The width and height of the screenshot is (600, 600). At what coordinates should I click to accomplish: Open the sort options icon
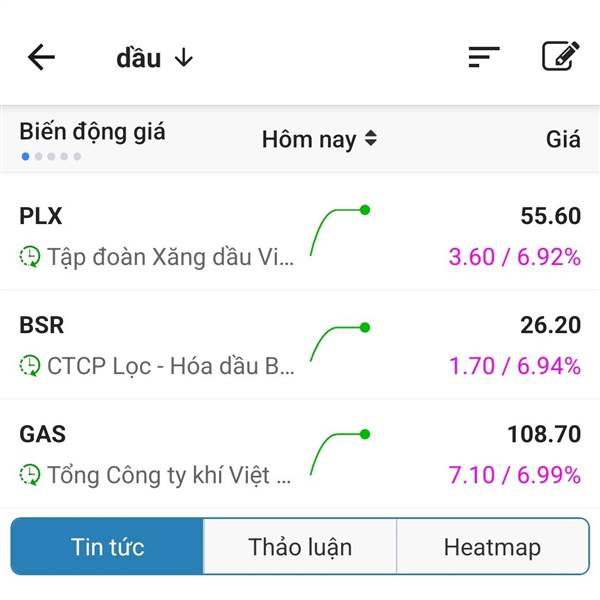484,57
